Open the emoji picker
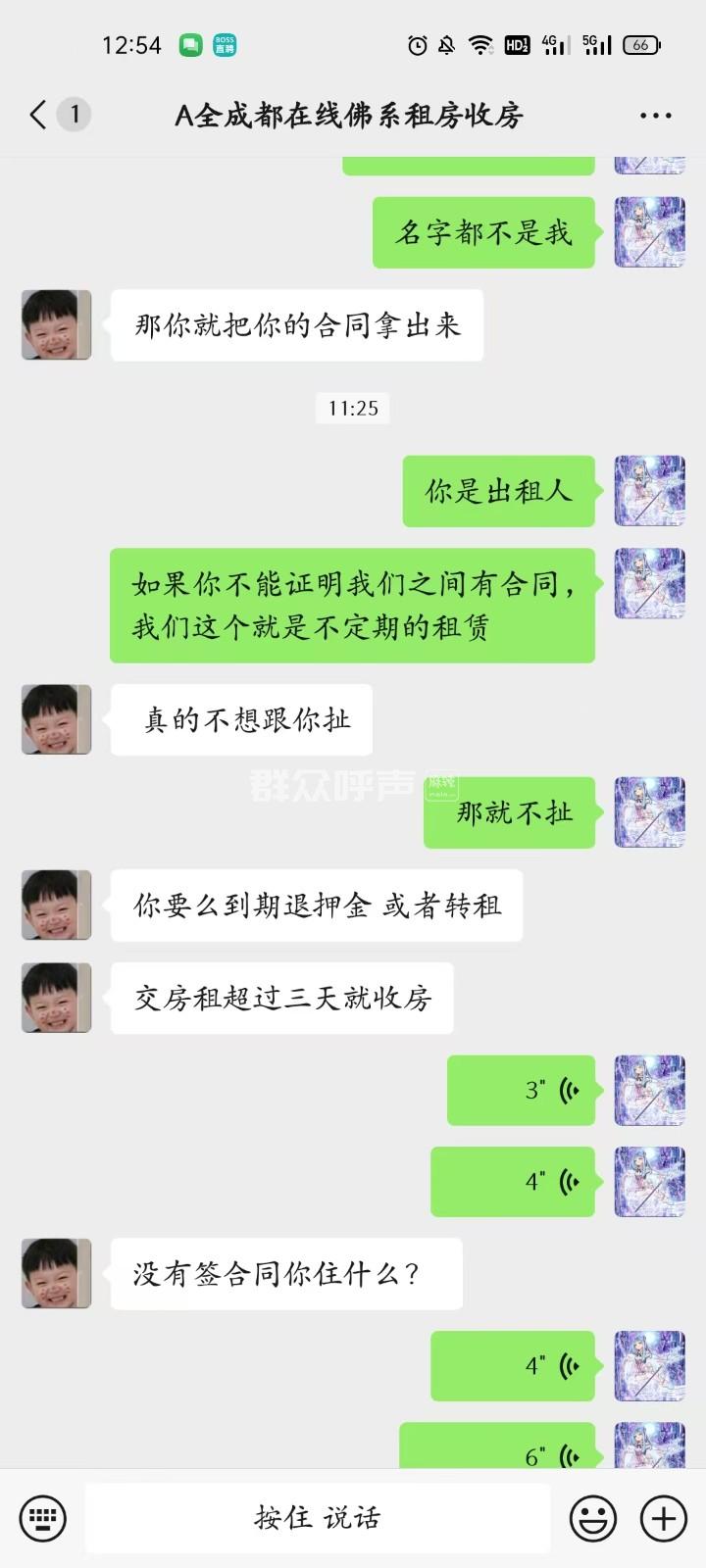706x1568 pixels. 593,1518
